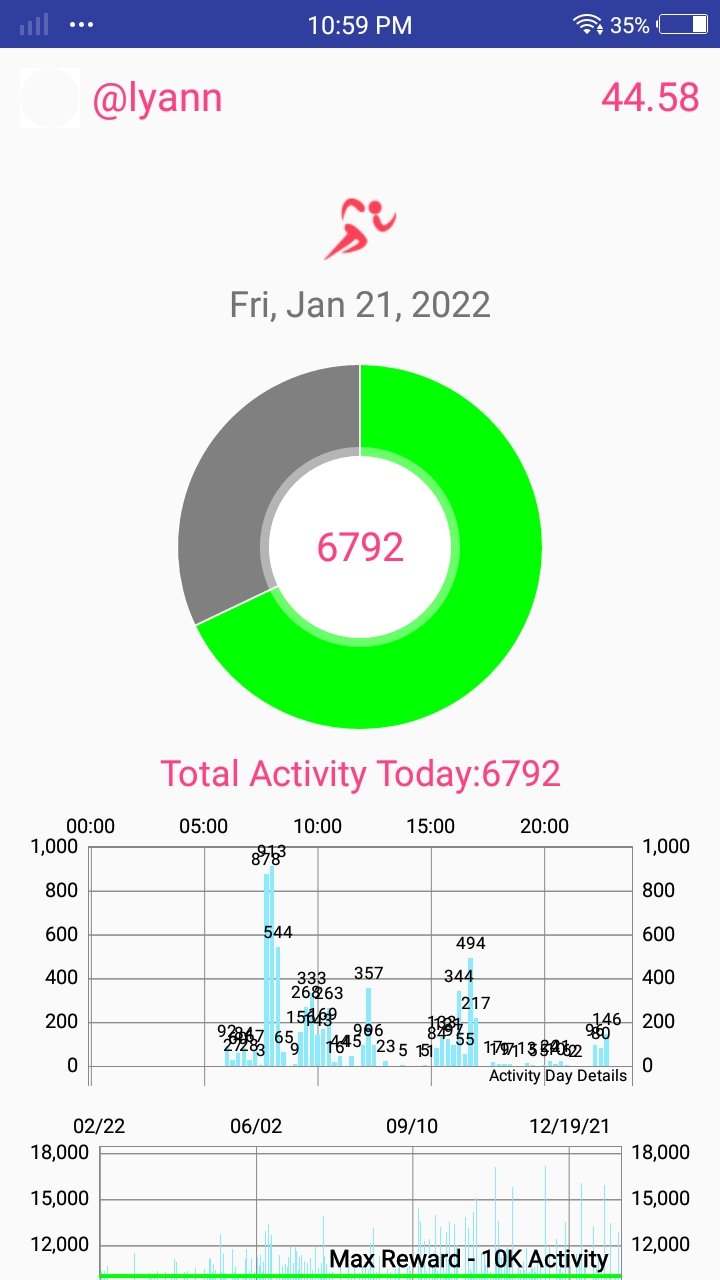Tap the @lyann username
This screenshot has width=720, height=1280.
(157, 99)
